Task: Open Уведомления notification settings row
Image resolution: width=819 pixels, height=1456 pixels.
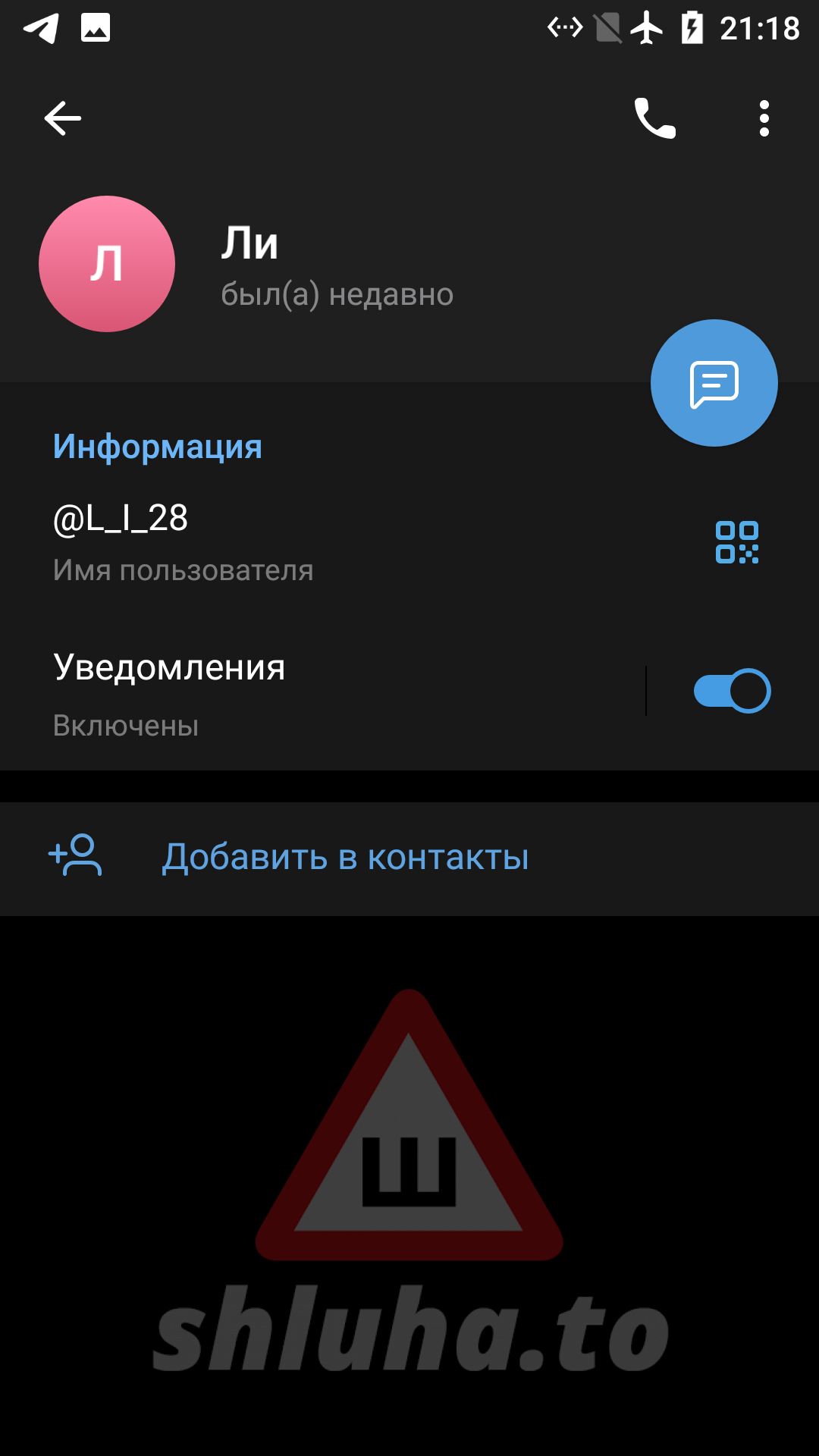Action: click(322, 694)
